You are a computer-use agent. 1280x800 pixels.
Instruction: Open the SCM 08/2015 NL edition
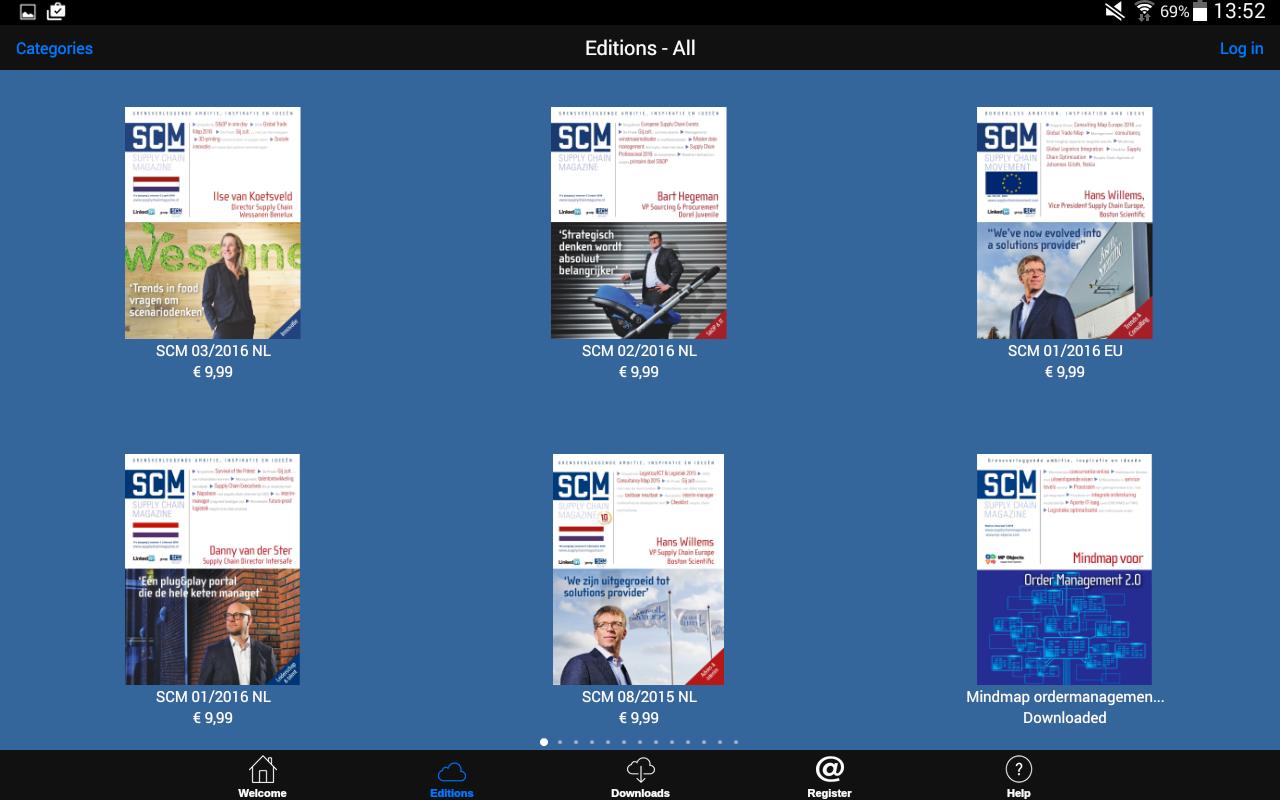tap(639, 569)
